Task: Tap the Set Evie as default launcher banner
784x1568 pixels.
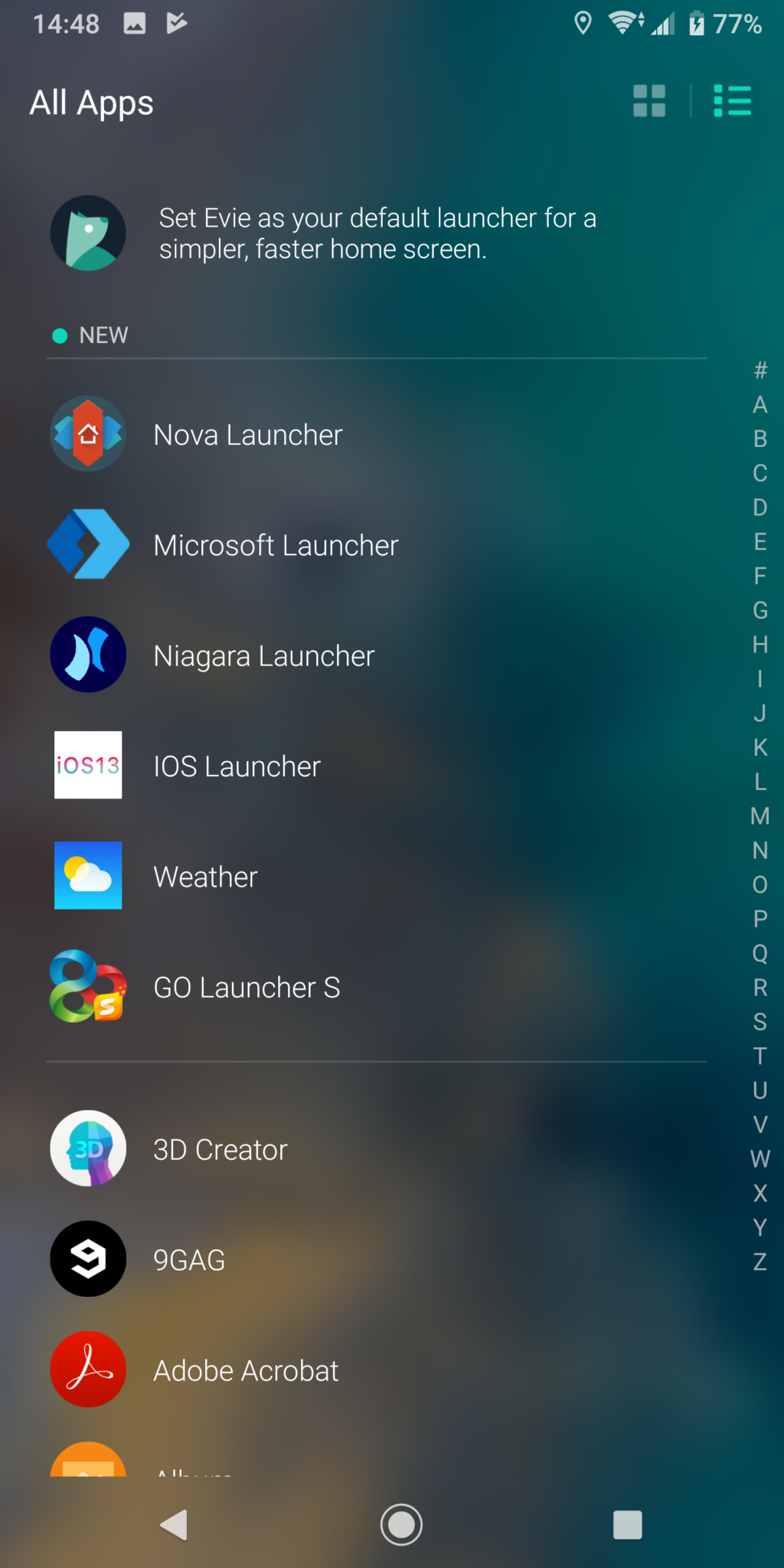Action: (x=377, y=234)
